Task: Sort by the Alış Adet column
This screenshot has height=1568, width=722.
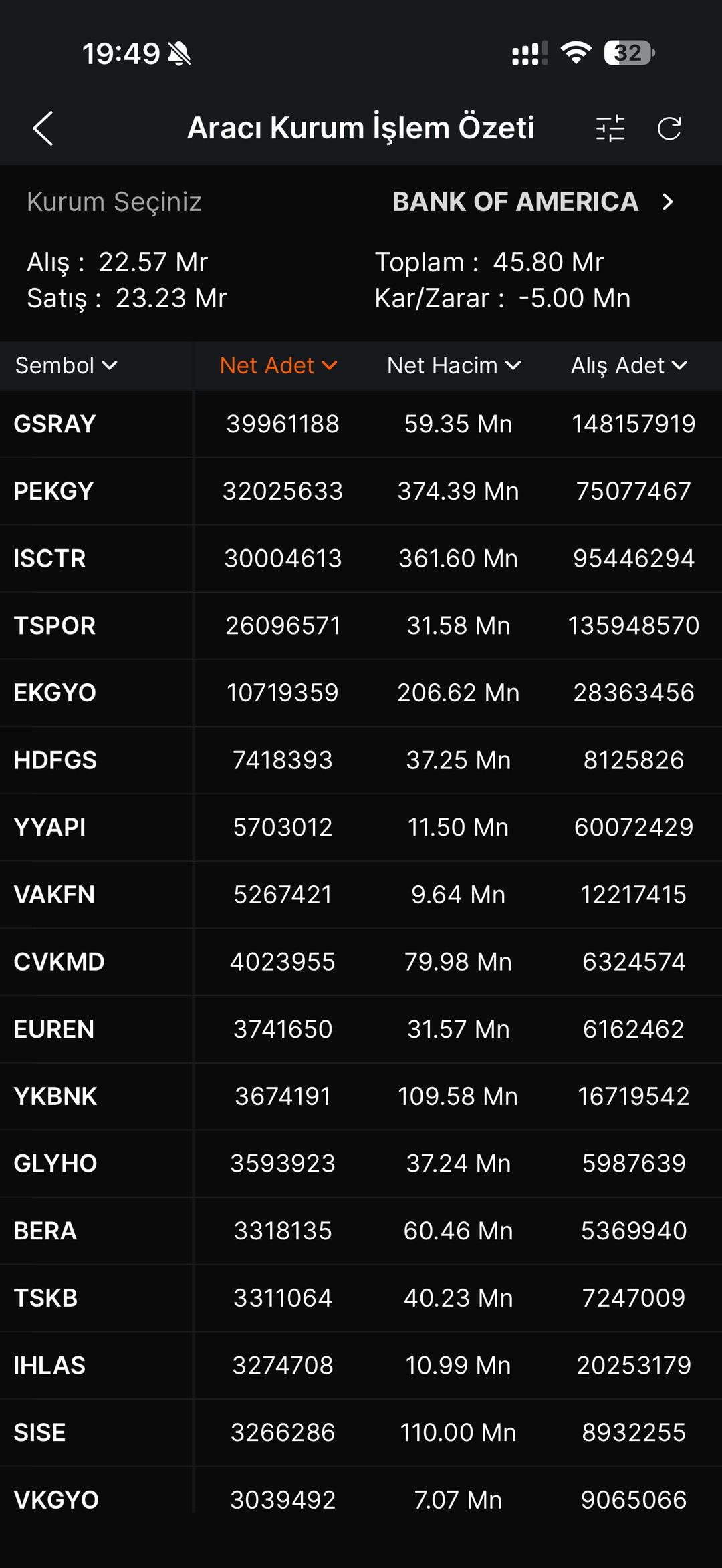Action: click(x=628, y=365)
